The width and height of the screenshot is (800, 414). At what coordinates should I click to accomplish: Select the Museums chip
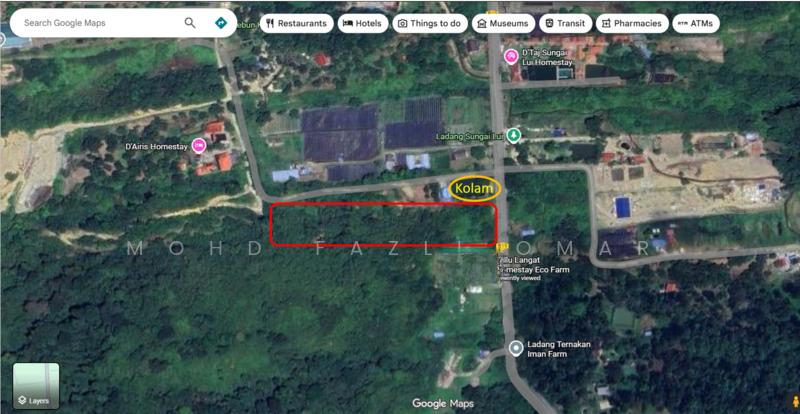coord(503,23)
